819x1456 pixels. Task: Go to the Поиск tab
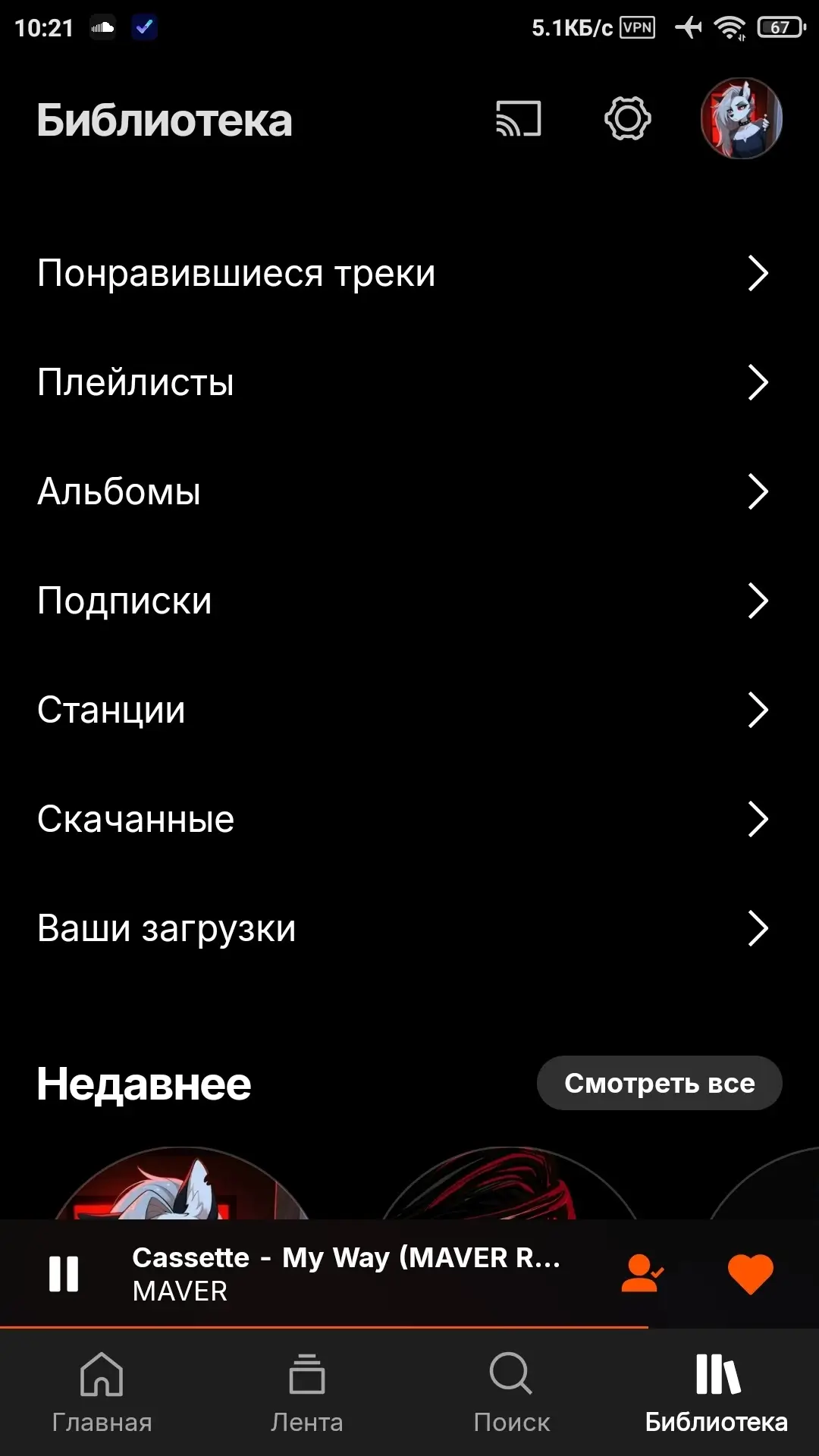512,1392
